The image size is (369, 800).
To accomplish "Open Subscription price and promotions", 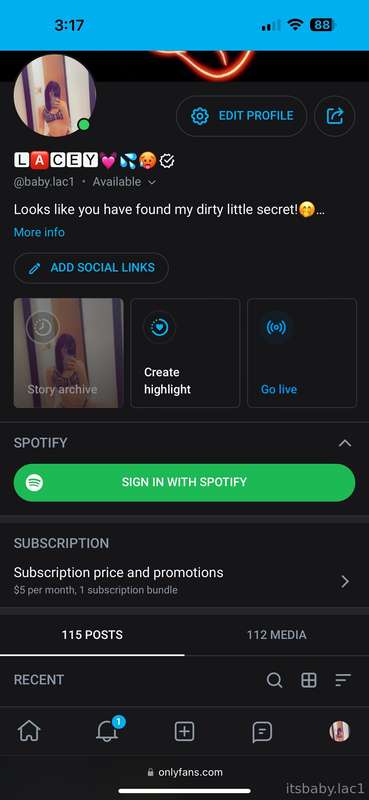I will pos(184,581).
